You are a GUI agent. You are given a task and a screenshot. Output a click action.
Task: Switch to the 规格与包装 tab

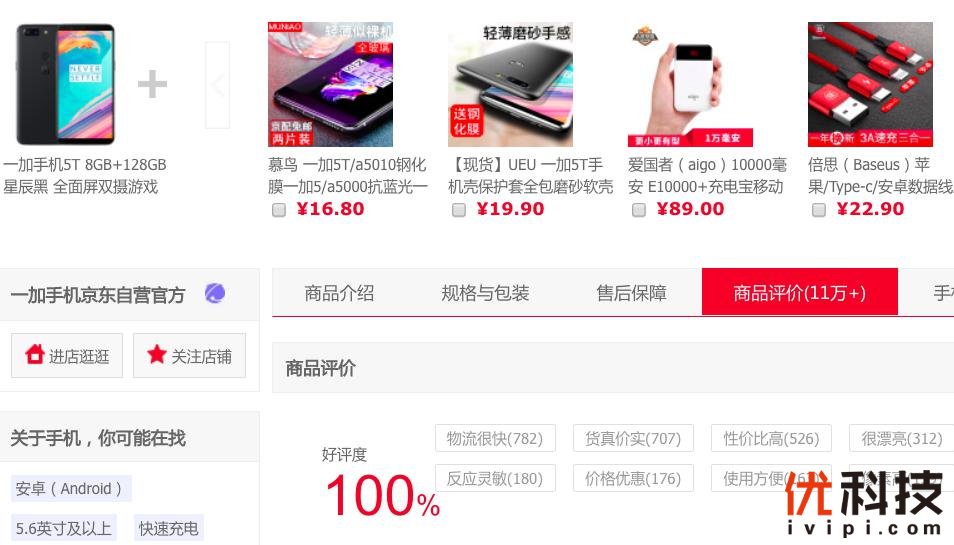coord(485,293)
